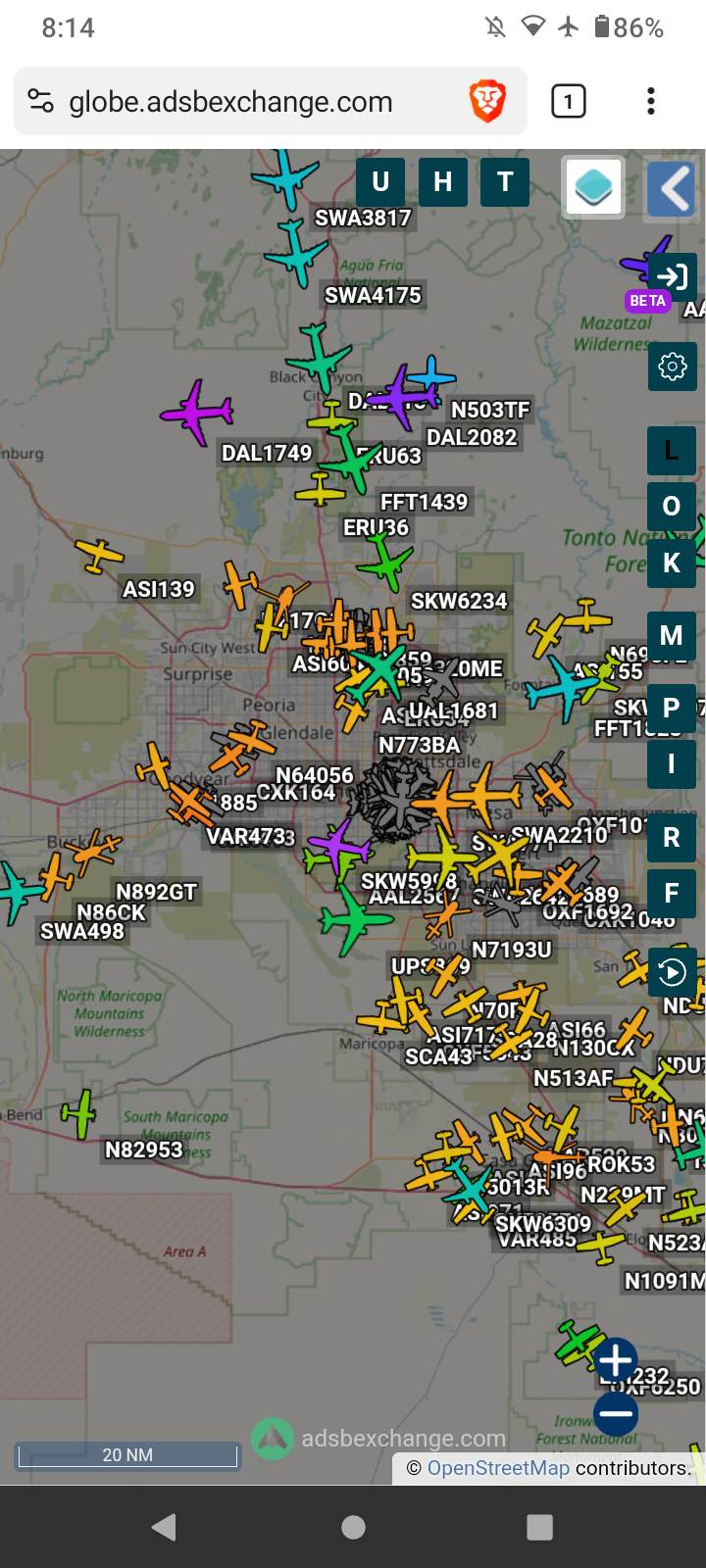Toggle the M button
This screenshot has height=1568, width=706.
pos(672,636)
